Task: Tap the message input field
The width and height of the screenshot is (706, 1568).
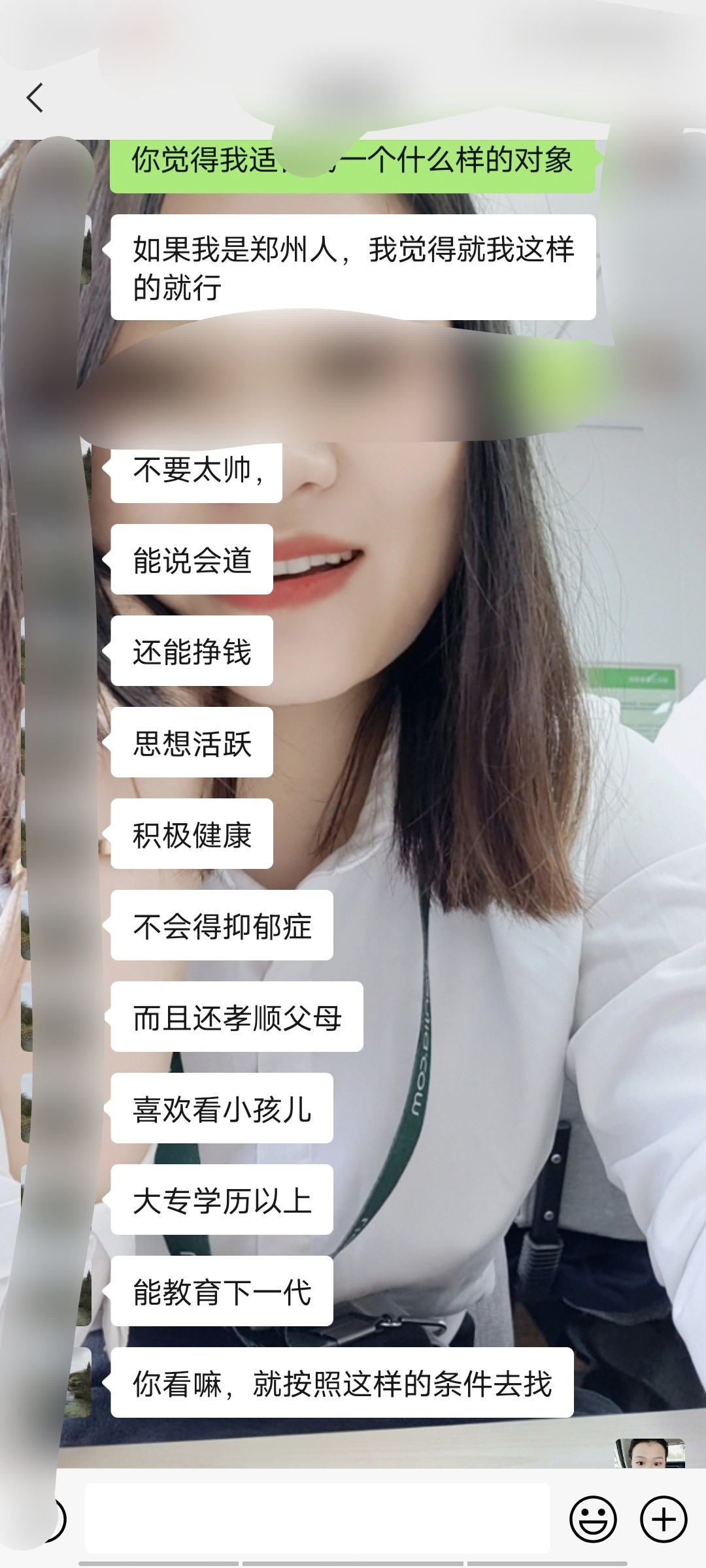Action: [x=318, y=1518]
